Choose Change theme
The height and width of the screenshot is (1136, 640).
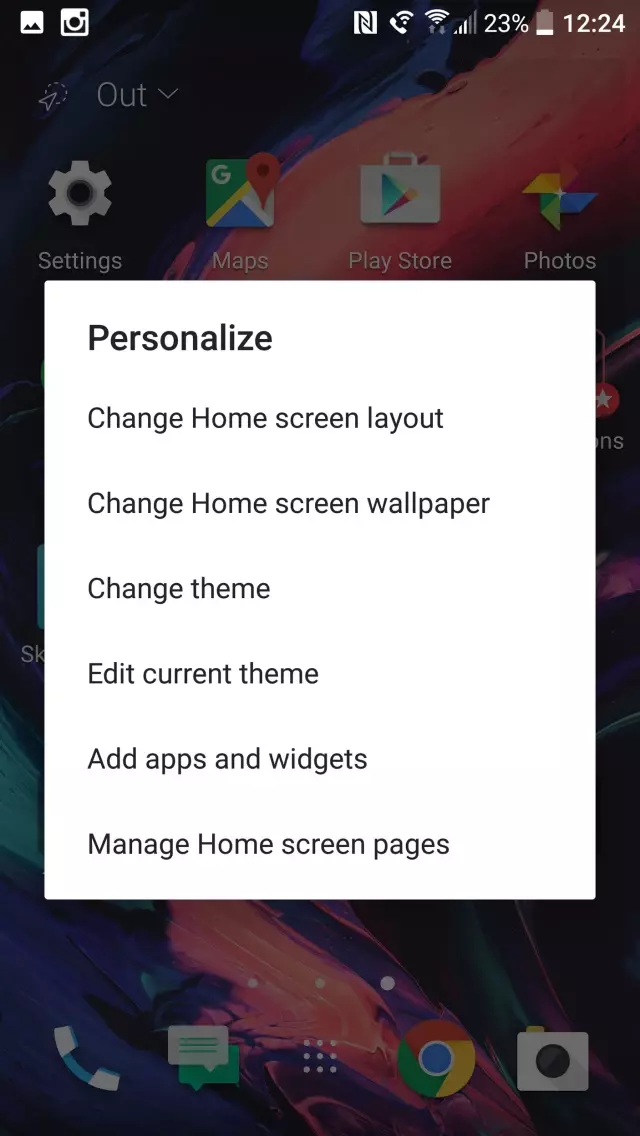click(320, 588)
